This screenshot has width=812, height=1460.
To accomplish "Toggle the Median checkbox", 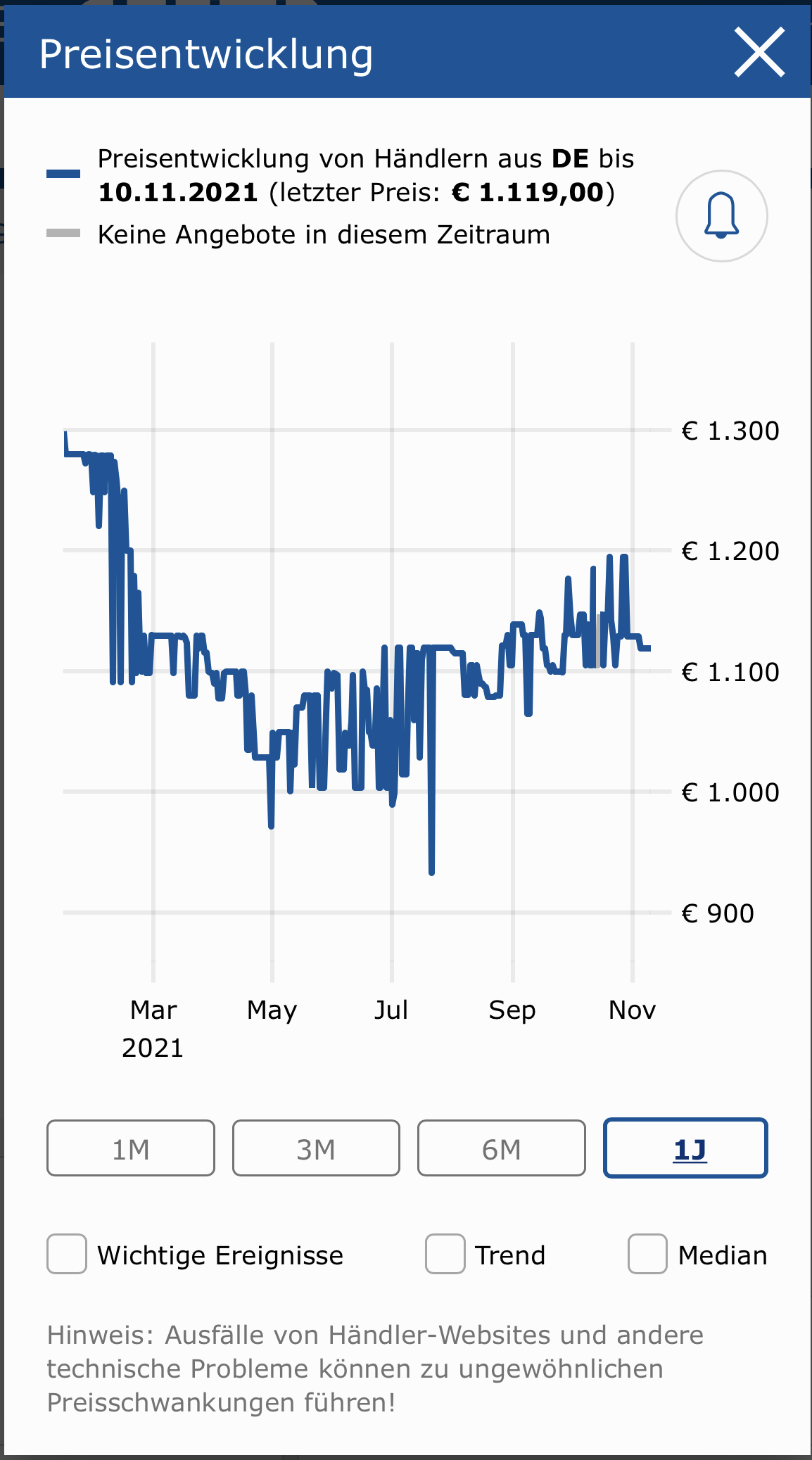I will click(x=647, y=1254).
